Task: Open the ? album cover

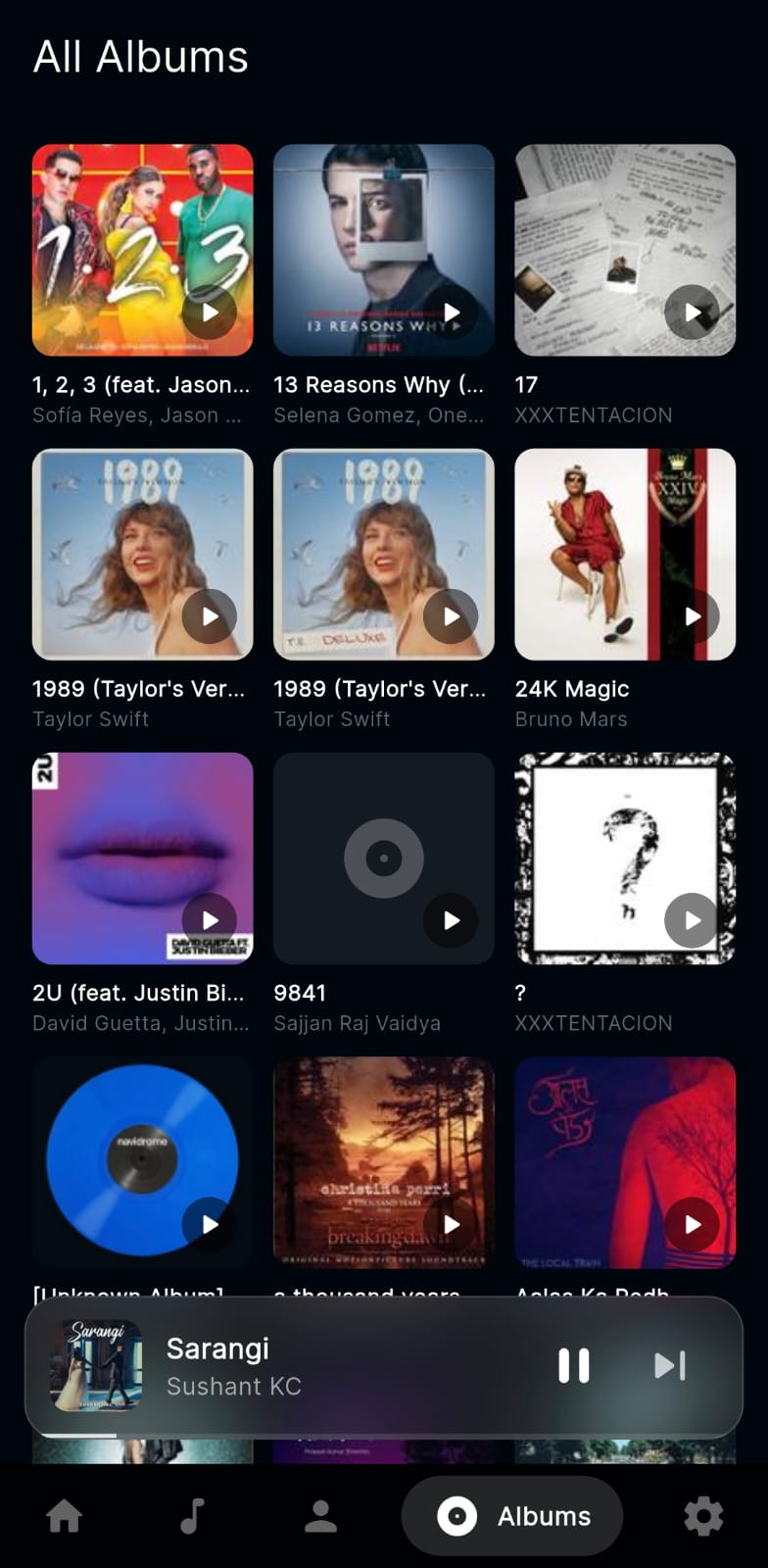Action: tap(624, 857)
